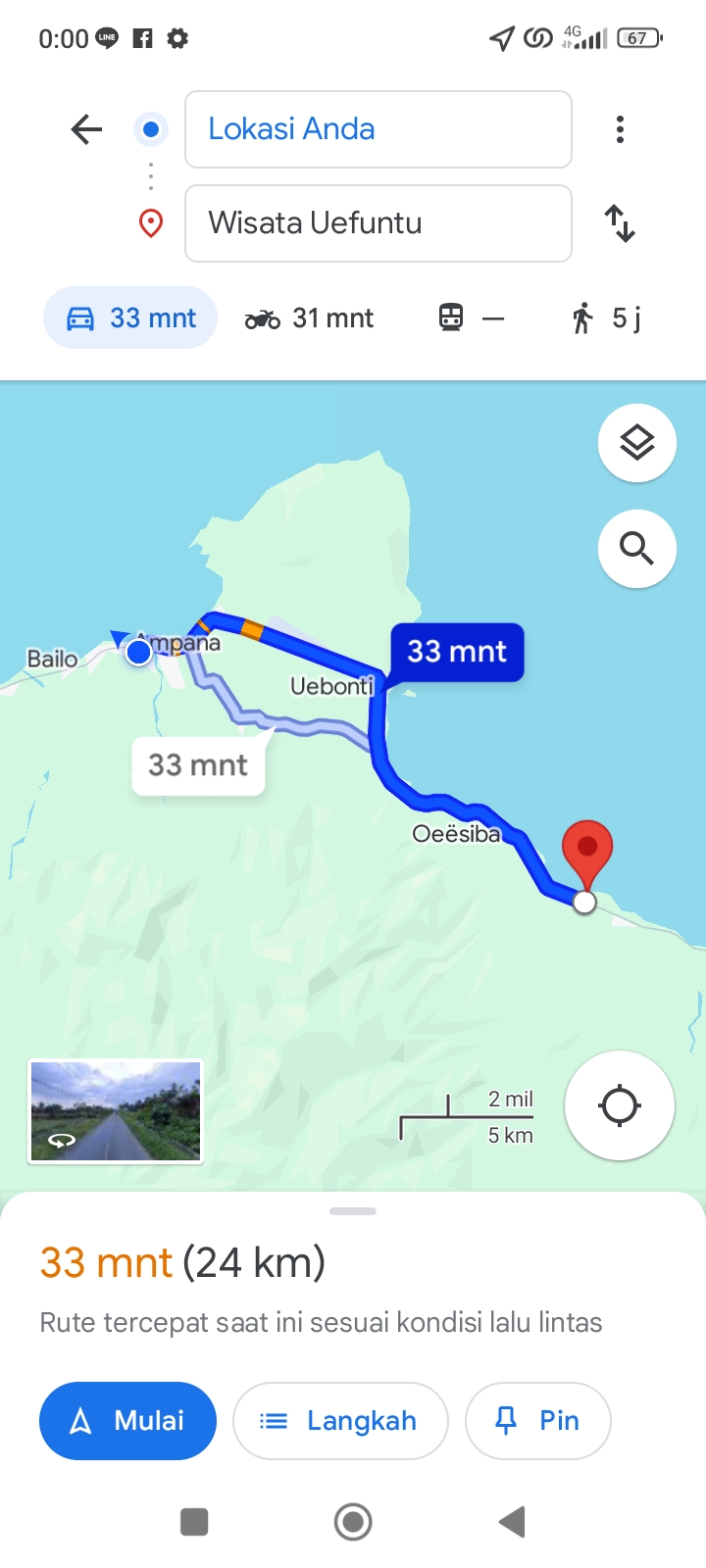Swap origin and destination
The height and width of the screenshot is (1568, 706).
tap(620, 223)
